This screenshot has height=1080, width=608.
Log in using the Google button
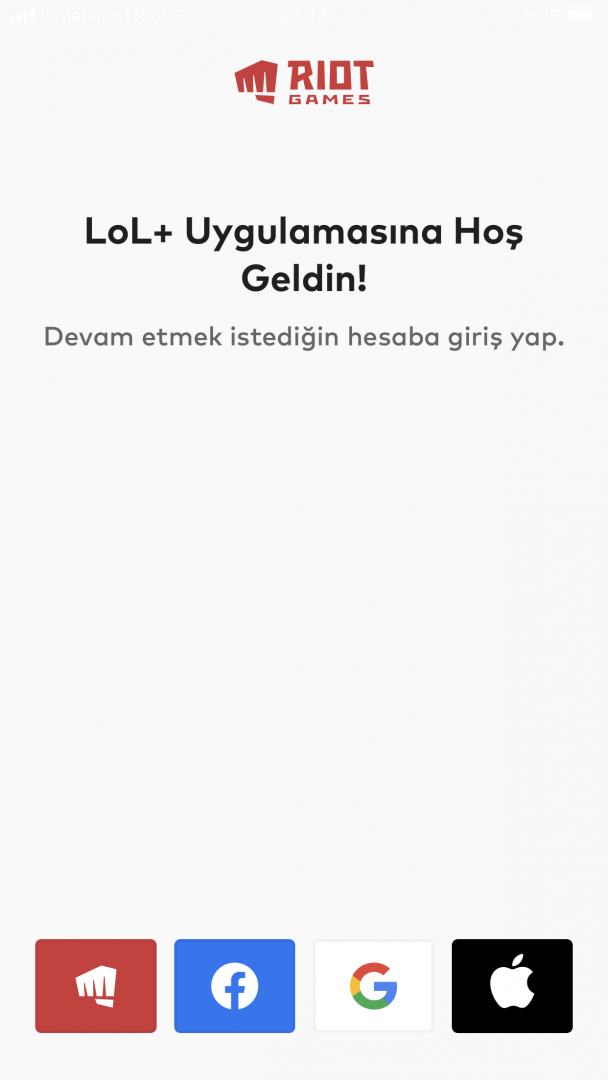(373, 986)
